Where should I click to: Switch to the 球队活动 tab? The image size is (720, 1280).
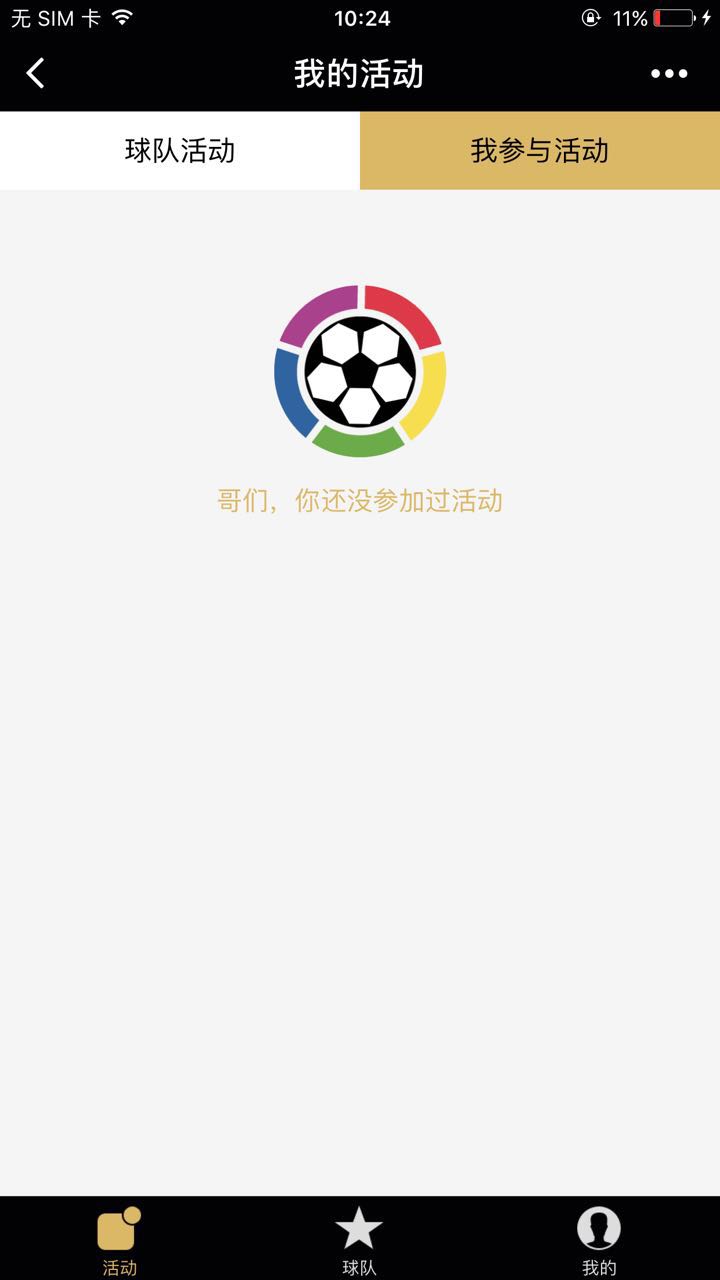[x=180, y=151]
